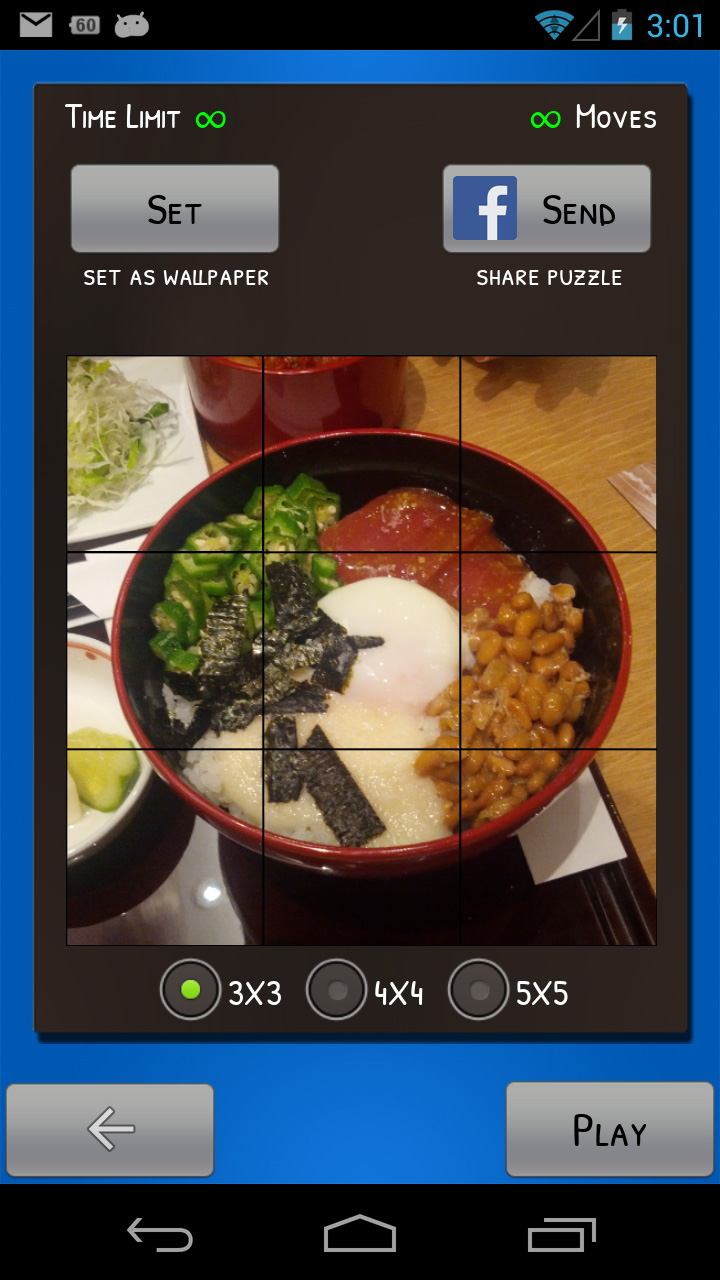Tap the back arrow button above the navigation bar
The height and width of the screenshot is (1280, 720).
(110, 1129)
